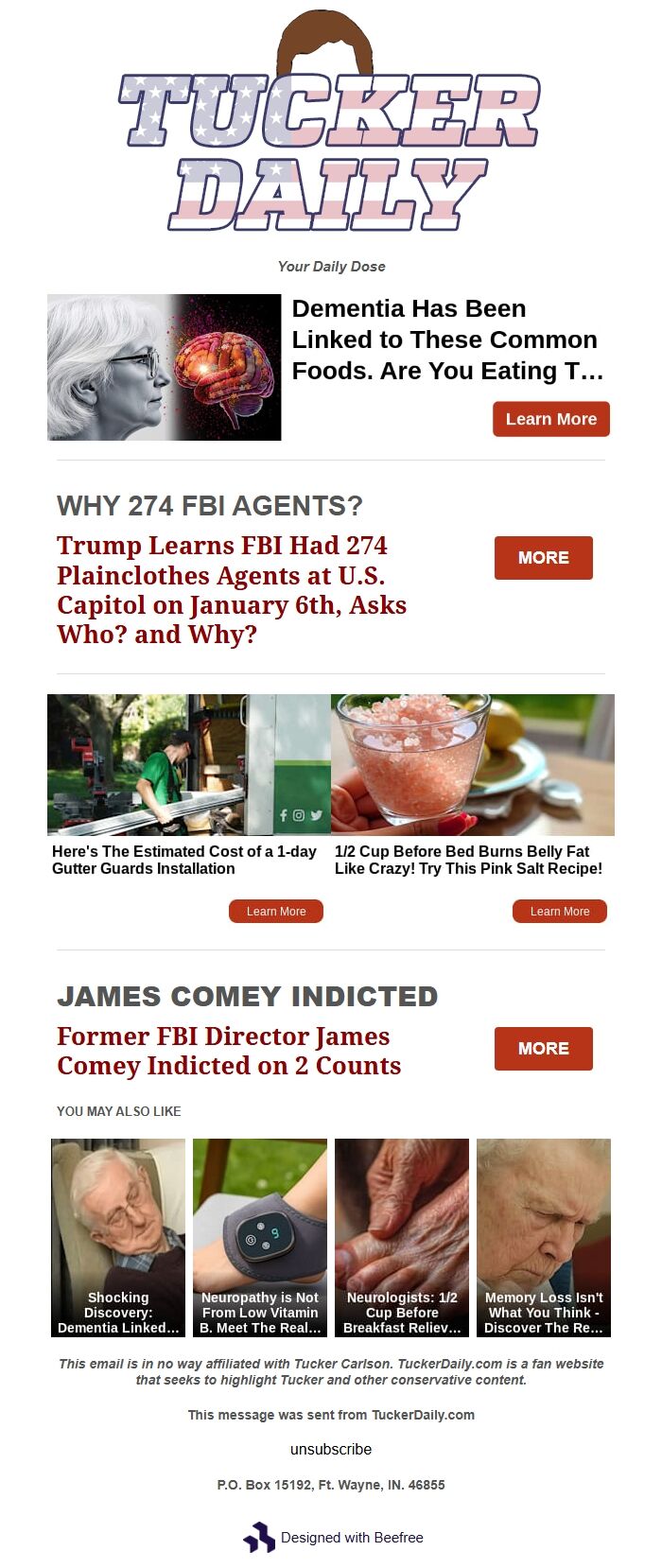Open the Neurologists: 1/2 Cup Before Breakfast tile
The image size is (662, 1568).
coord(402,1237)
